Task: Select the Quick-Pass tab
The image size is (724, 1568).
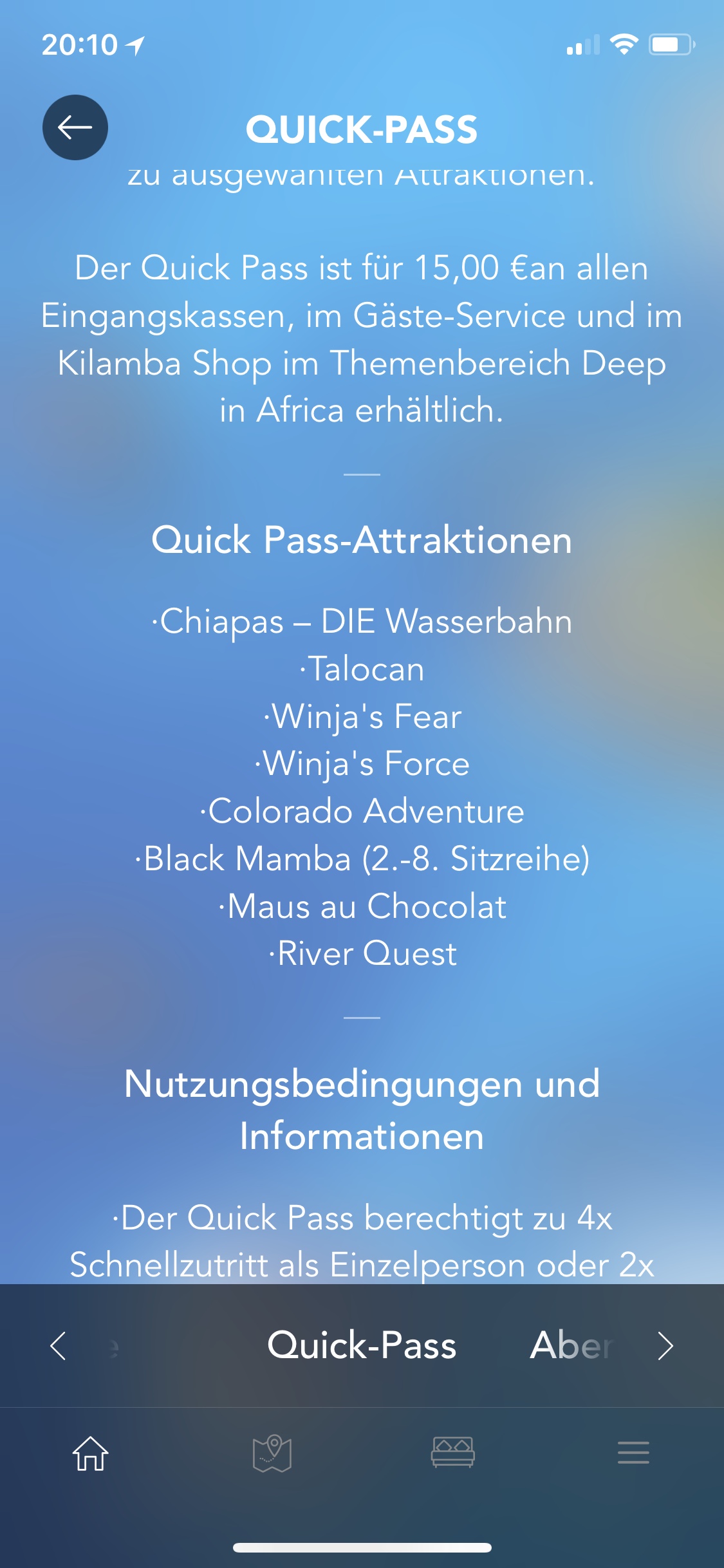Action: [x=362, y=1345]
